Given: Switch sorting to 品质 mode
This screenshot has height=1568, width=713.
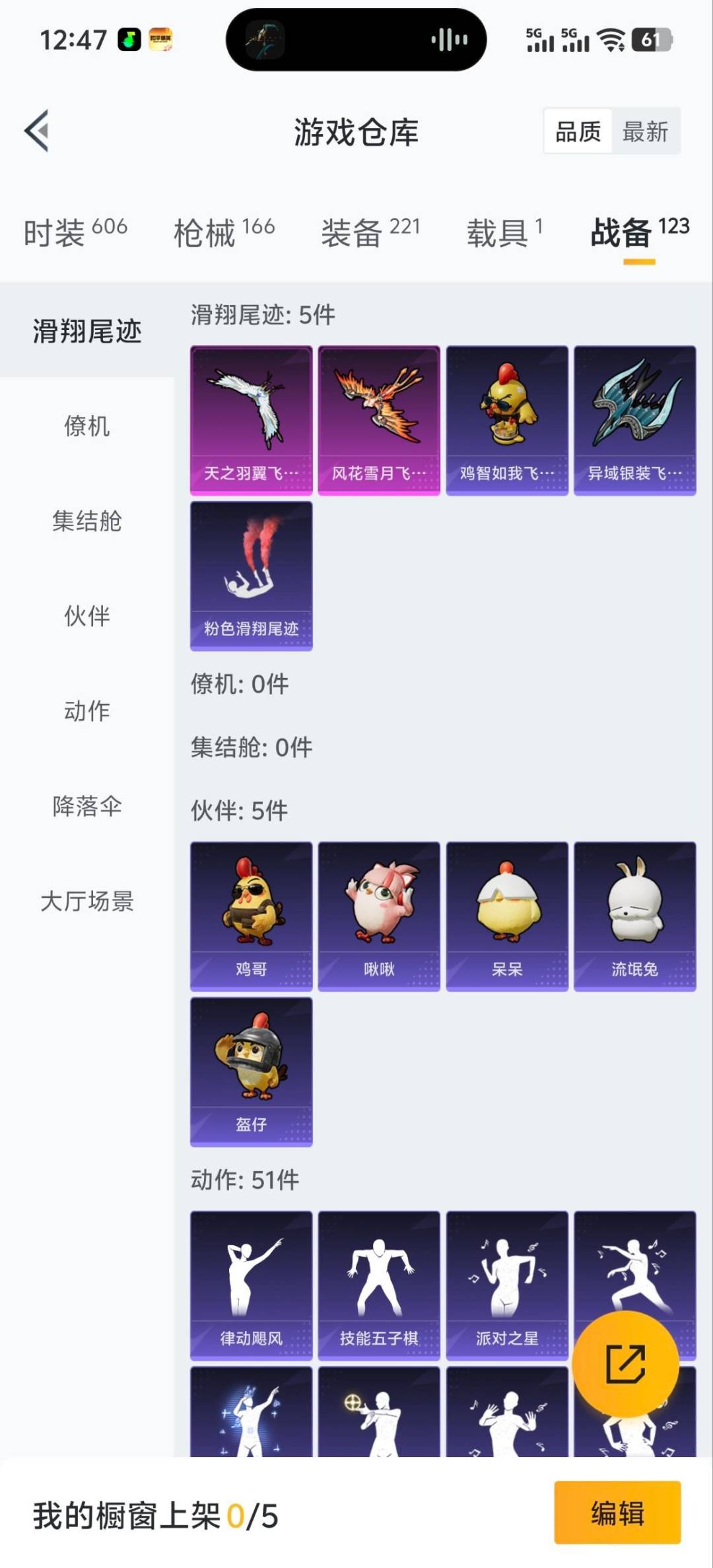Looking at the screenshot, I should 577,131.
